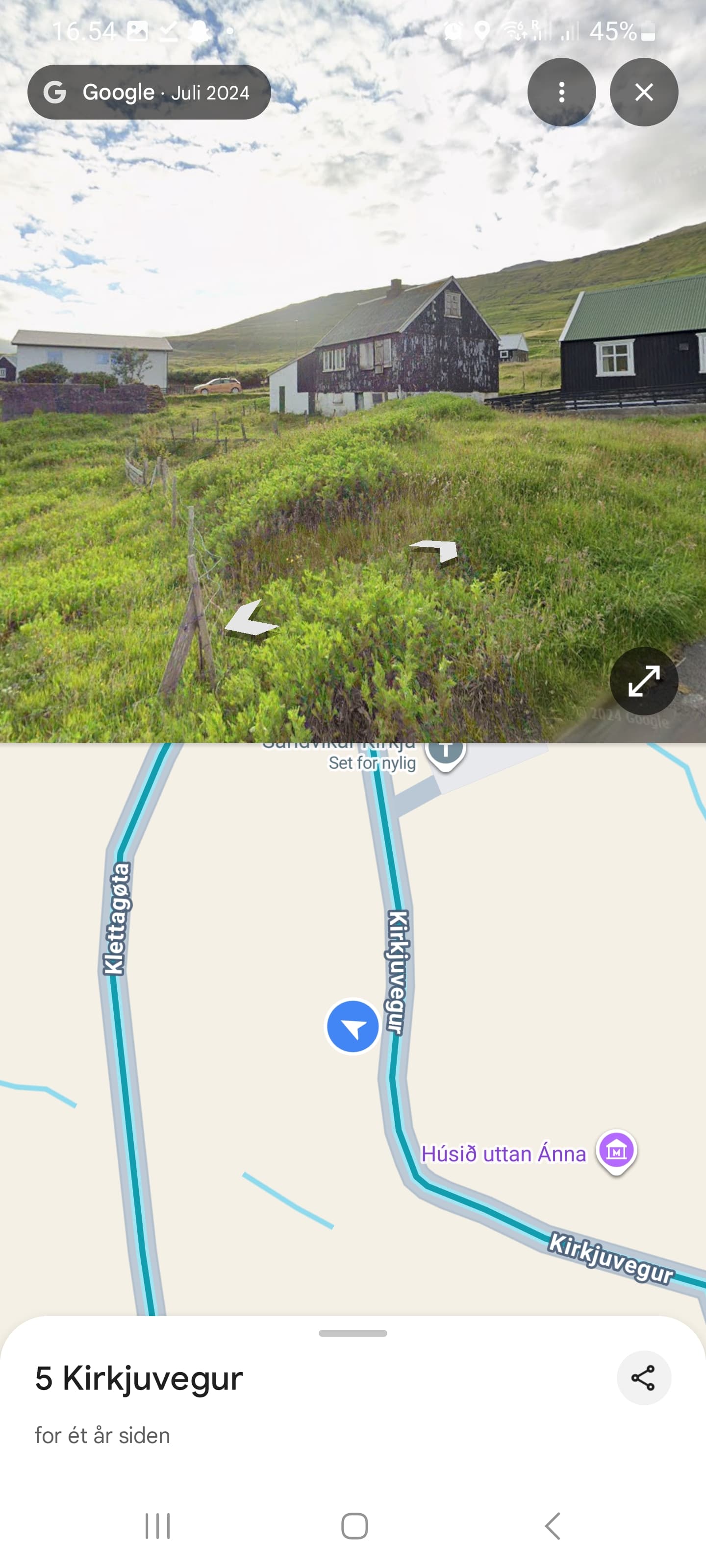Screen dimensions: 706x1568
Task: Tap the 5 Kirkjuvegur address title
Action: point(138,1378)
